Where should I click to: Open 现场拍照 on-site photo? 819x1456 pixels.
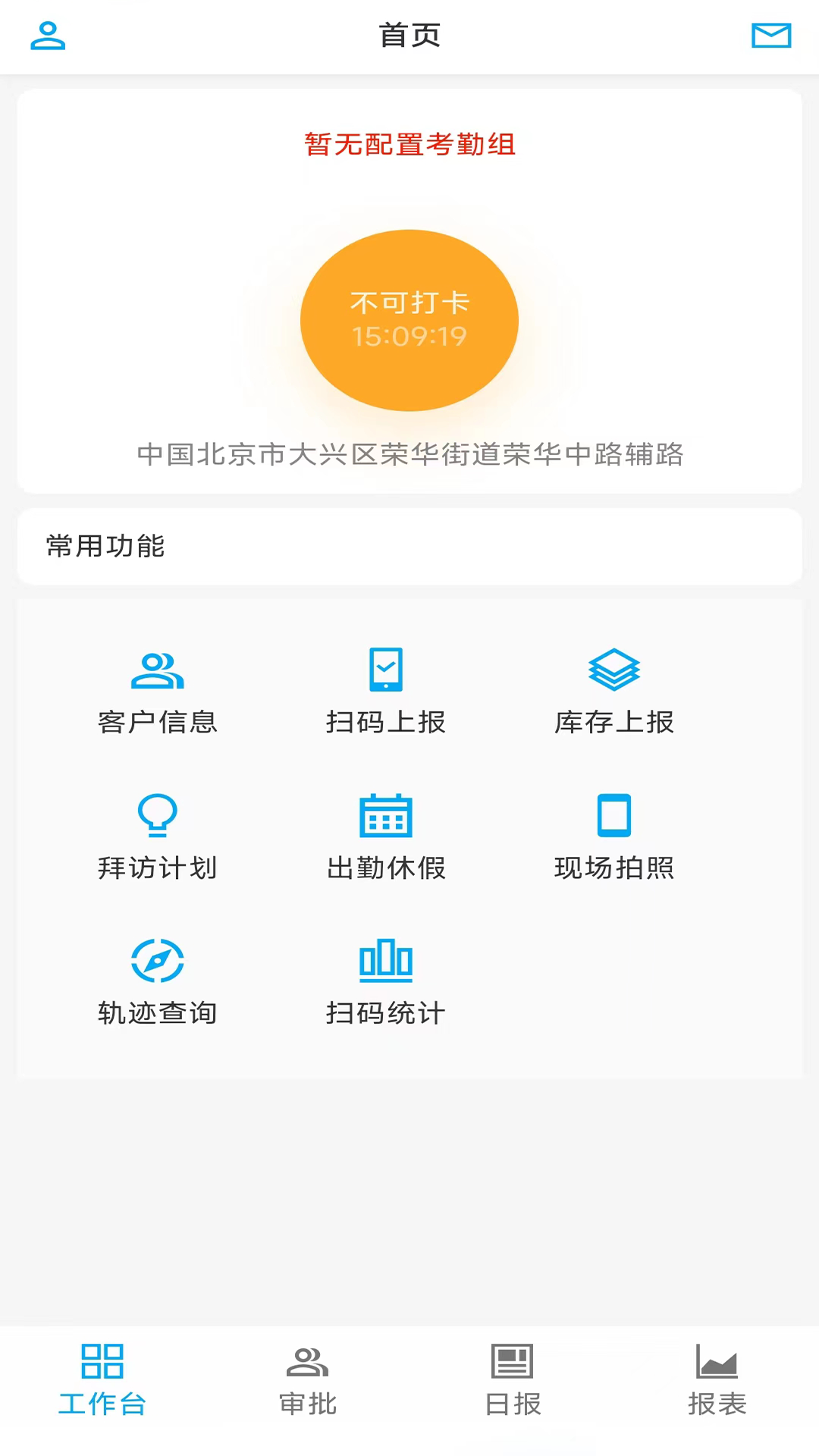(x=614, y=837)
